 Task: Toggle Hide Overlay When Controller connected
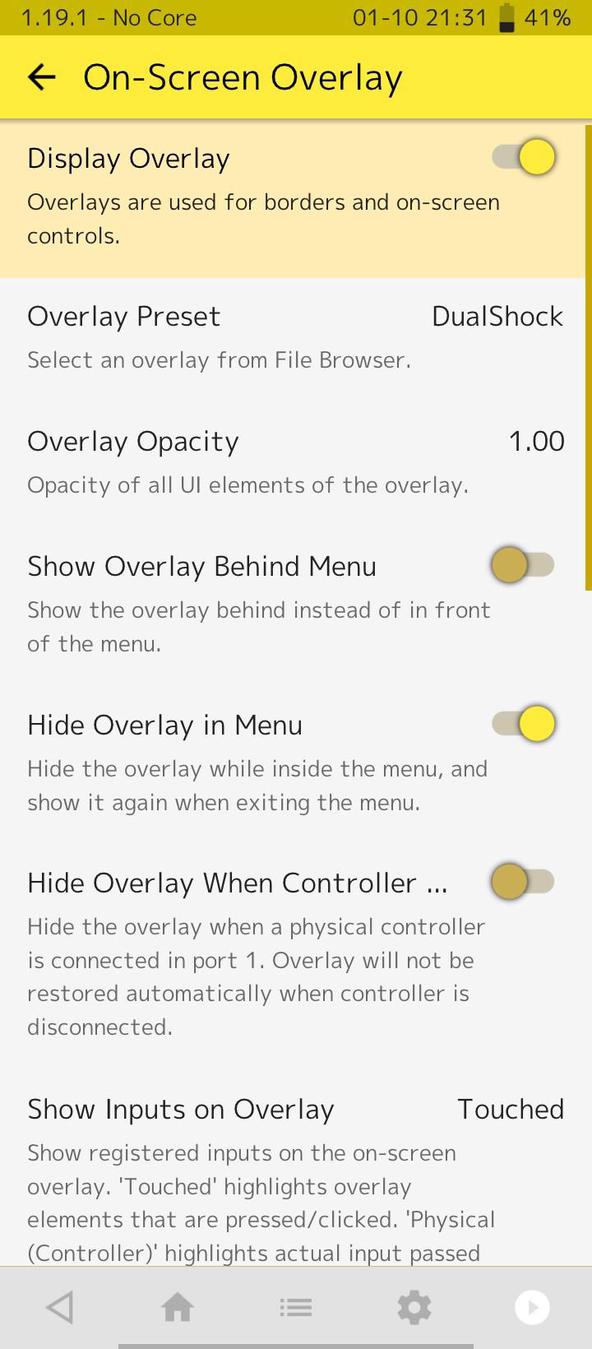[522, 882]
